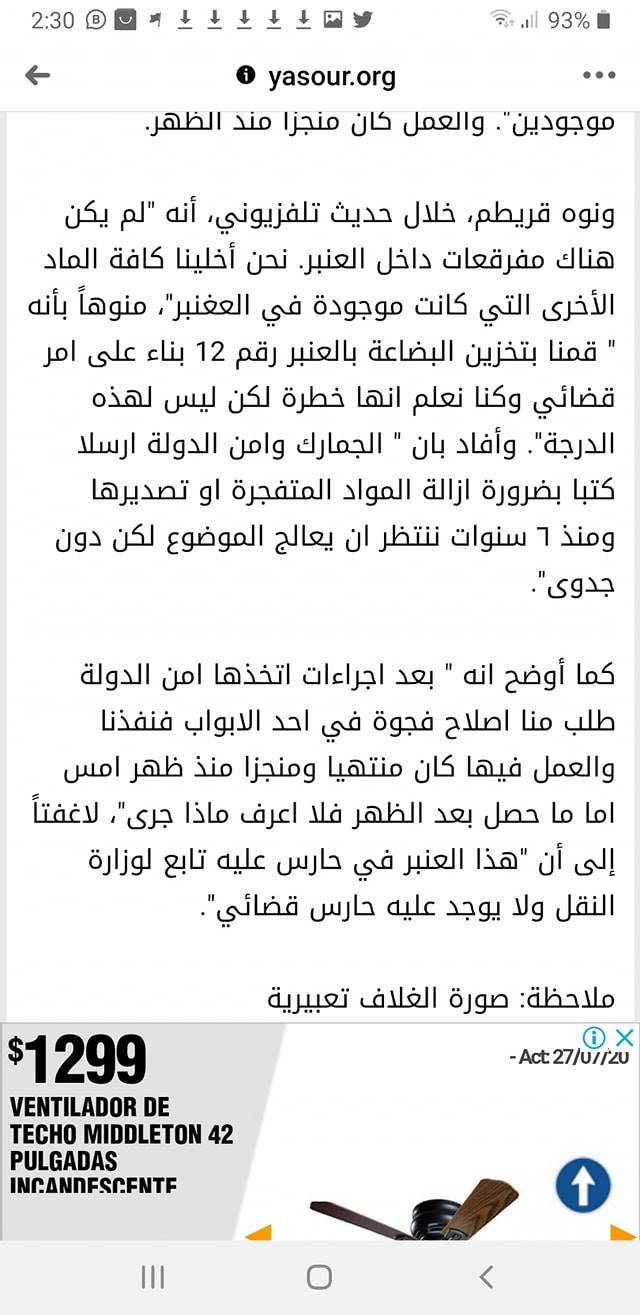Open the ad info icon
This screenshot has width=640, height=1315.
pyautogui.click(x=595, y=1037)
